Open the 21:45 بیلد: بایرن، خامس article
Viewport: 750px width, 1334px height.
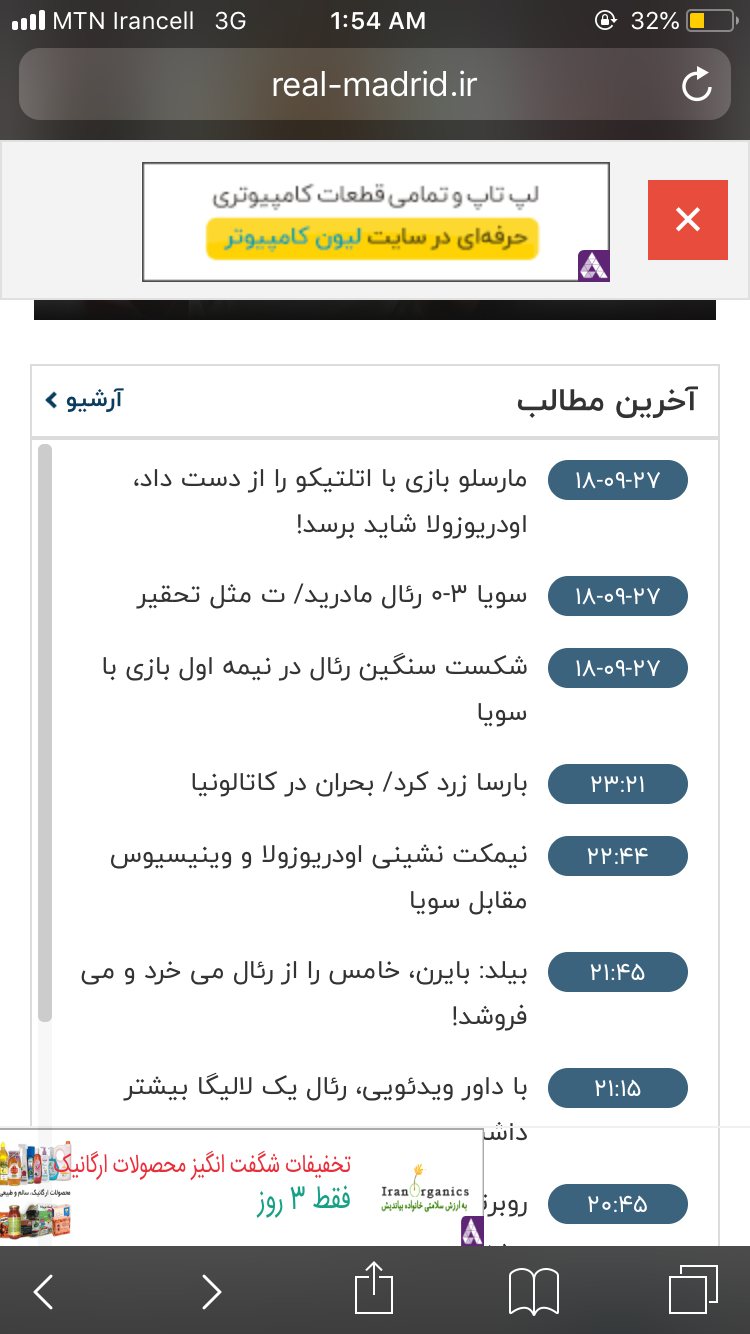(x=304, y=994)
